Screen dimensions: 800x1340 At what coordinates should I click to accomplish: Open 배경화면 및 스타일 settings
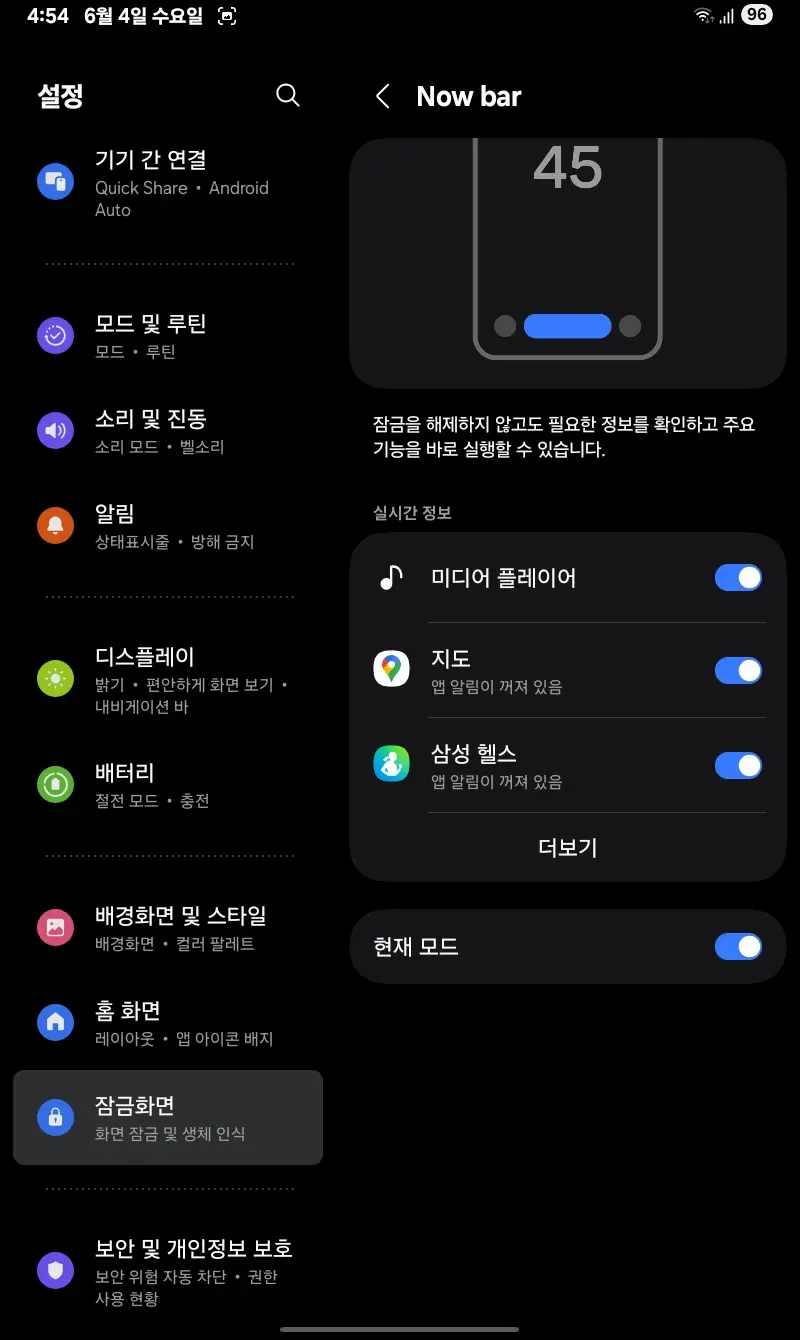tap(168, 928)
